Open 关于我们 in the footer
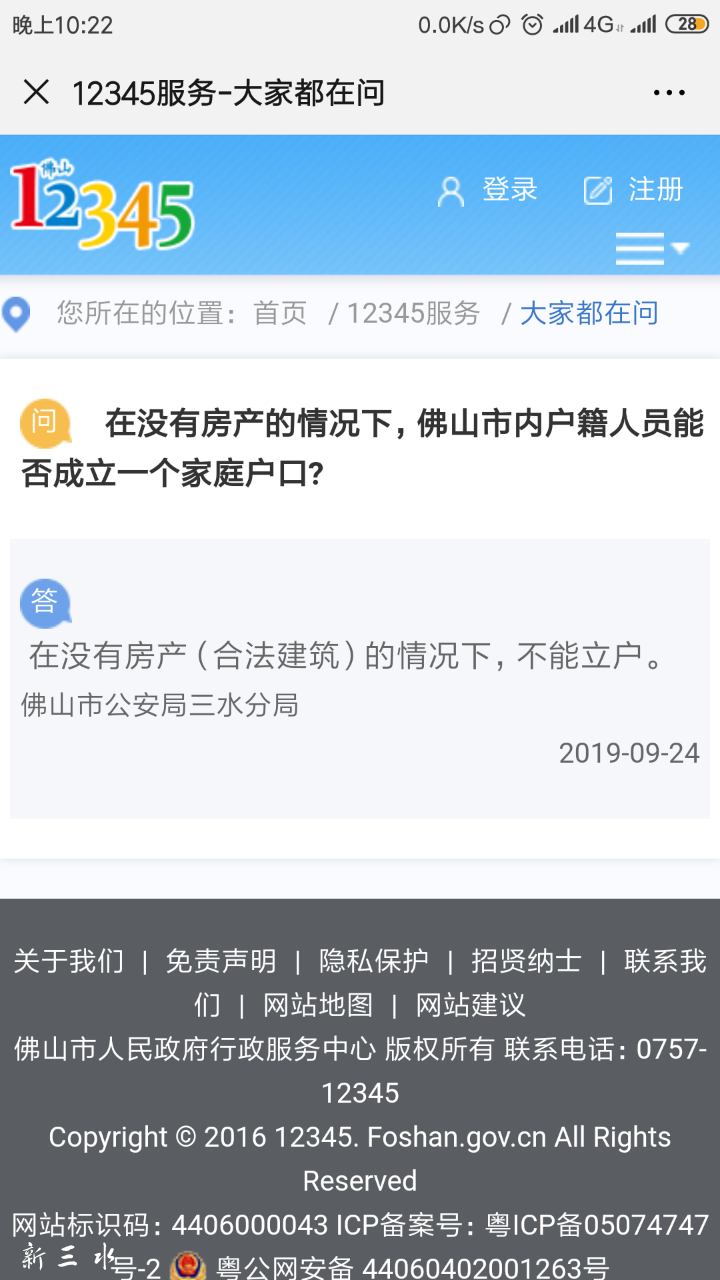Image resolution: width=720 pixels, height=1280 pixels. pos(68,961)
